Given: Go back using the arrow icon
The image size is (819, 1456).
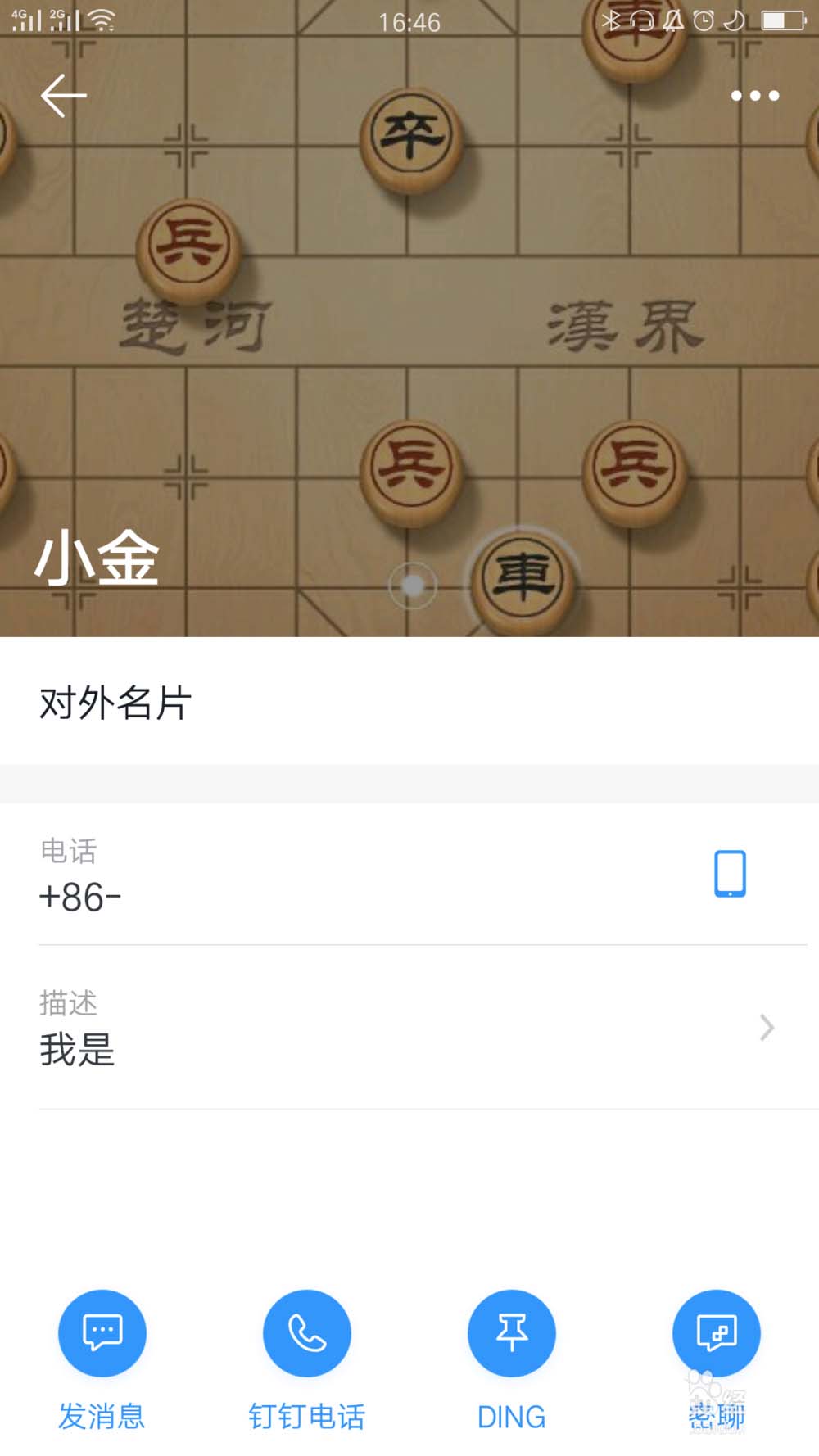Looking at the screenshot, I should [x=64, y=96].
